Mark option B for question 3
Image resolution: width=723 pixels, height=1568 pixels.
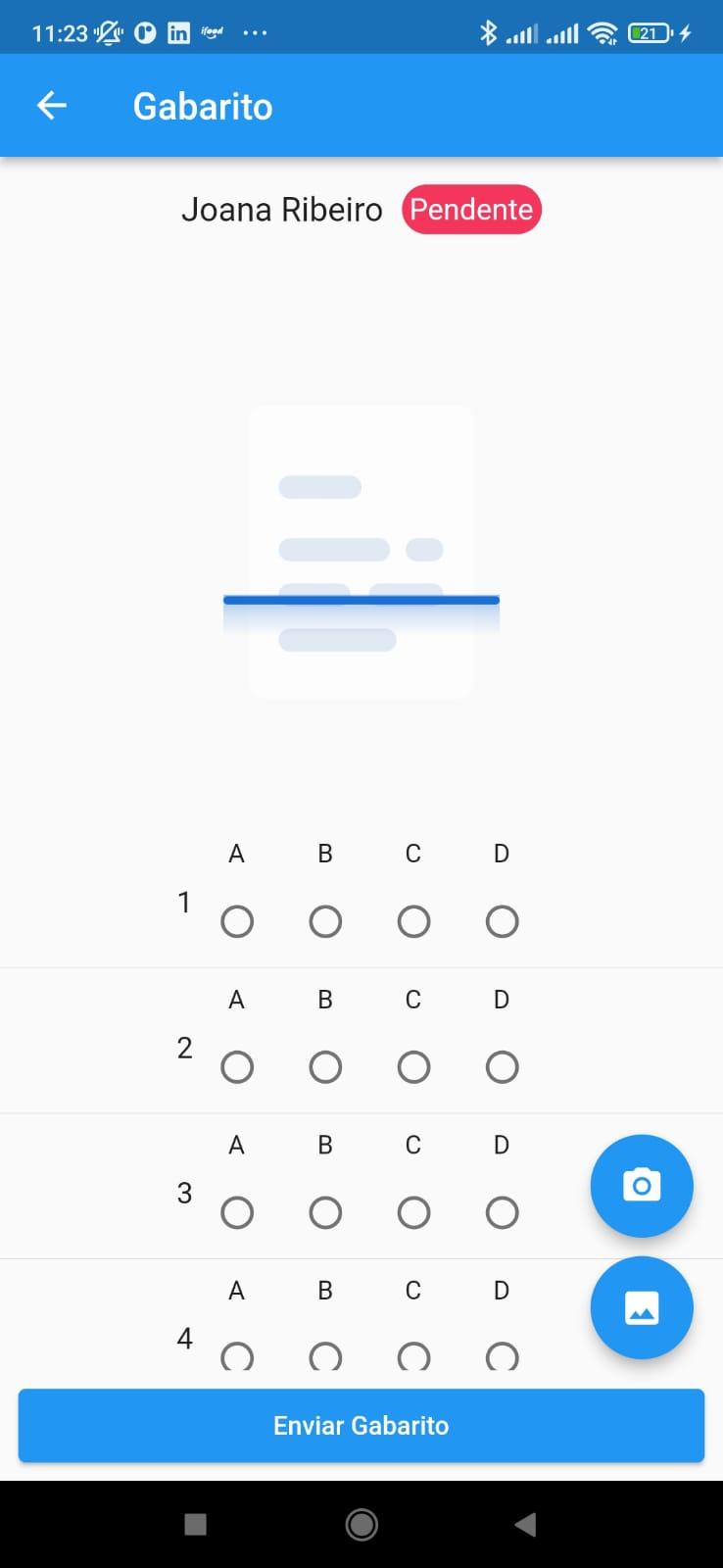tap(325, 1212)
